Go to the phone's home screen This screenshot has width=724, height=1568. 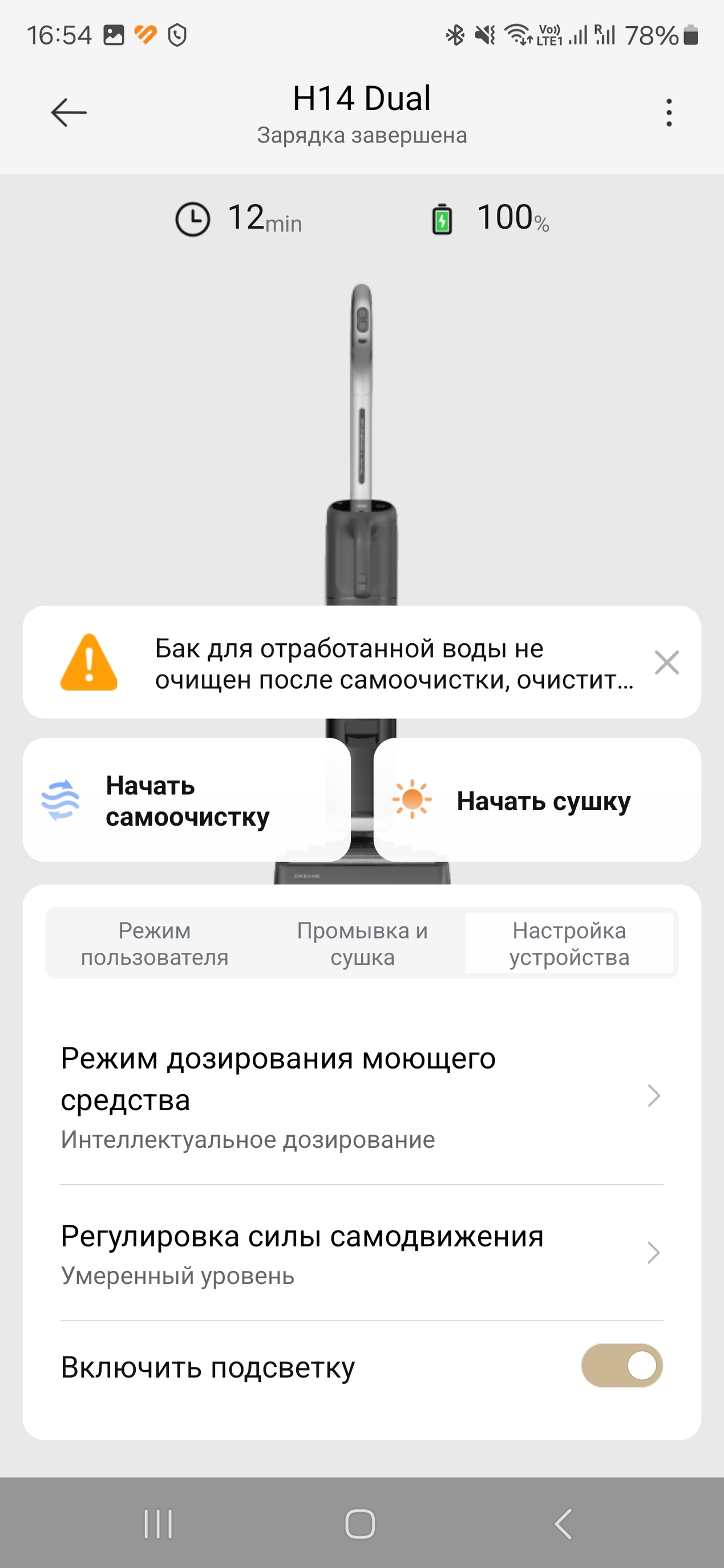[x=361, y=1524]
